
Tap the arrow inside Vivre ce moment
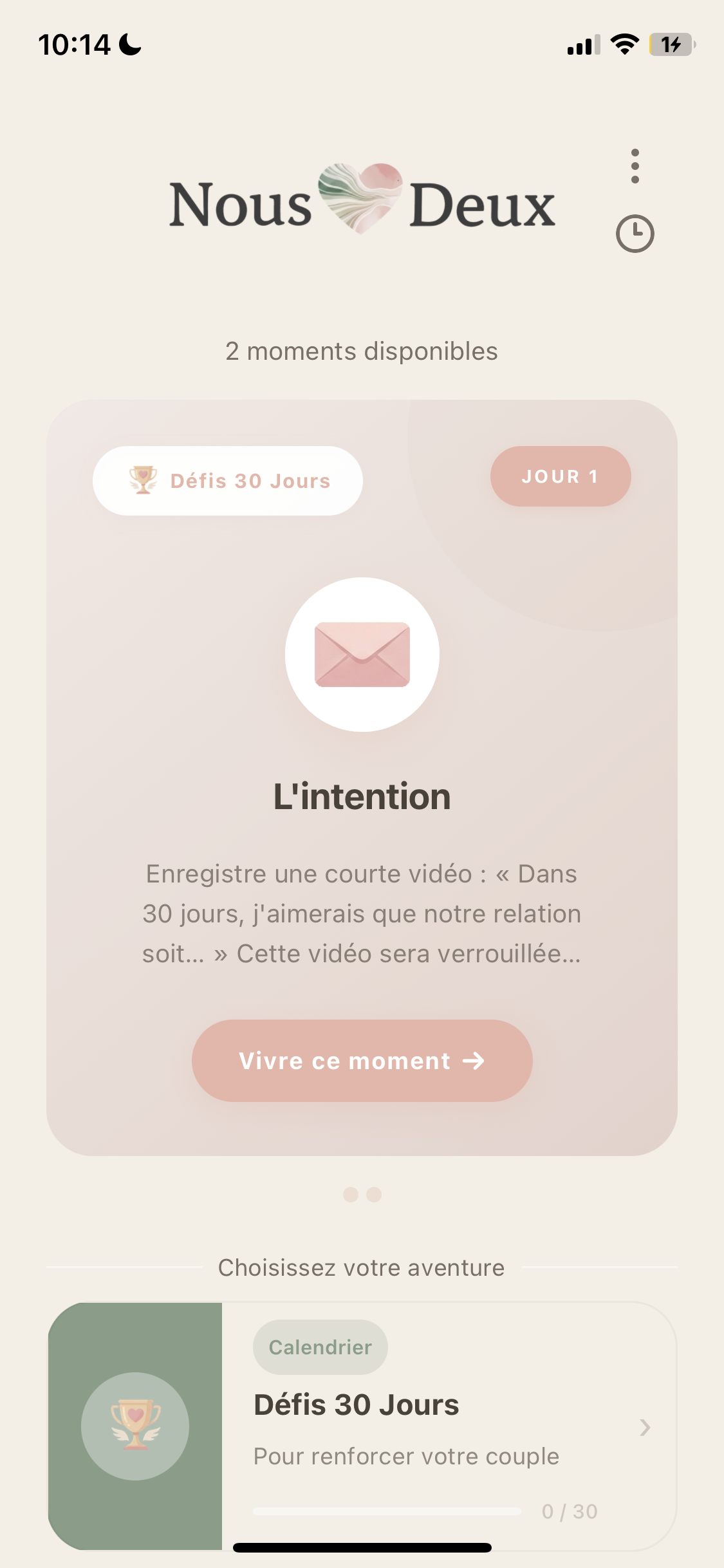point(474,1061)
